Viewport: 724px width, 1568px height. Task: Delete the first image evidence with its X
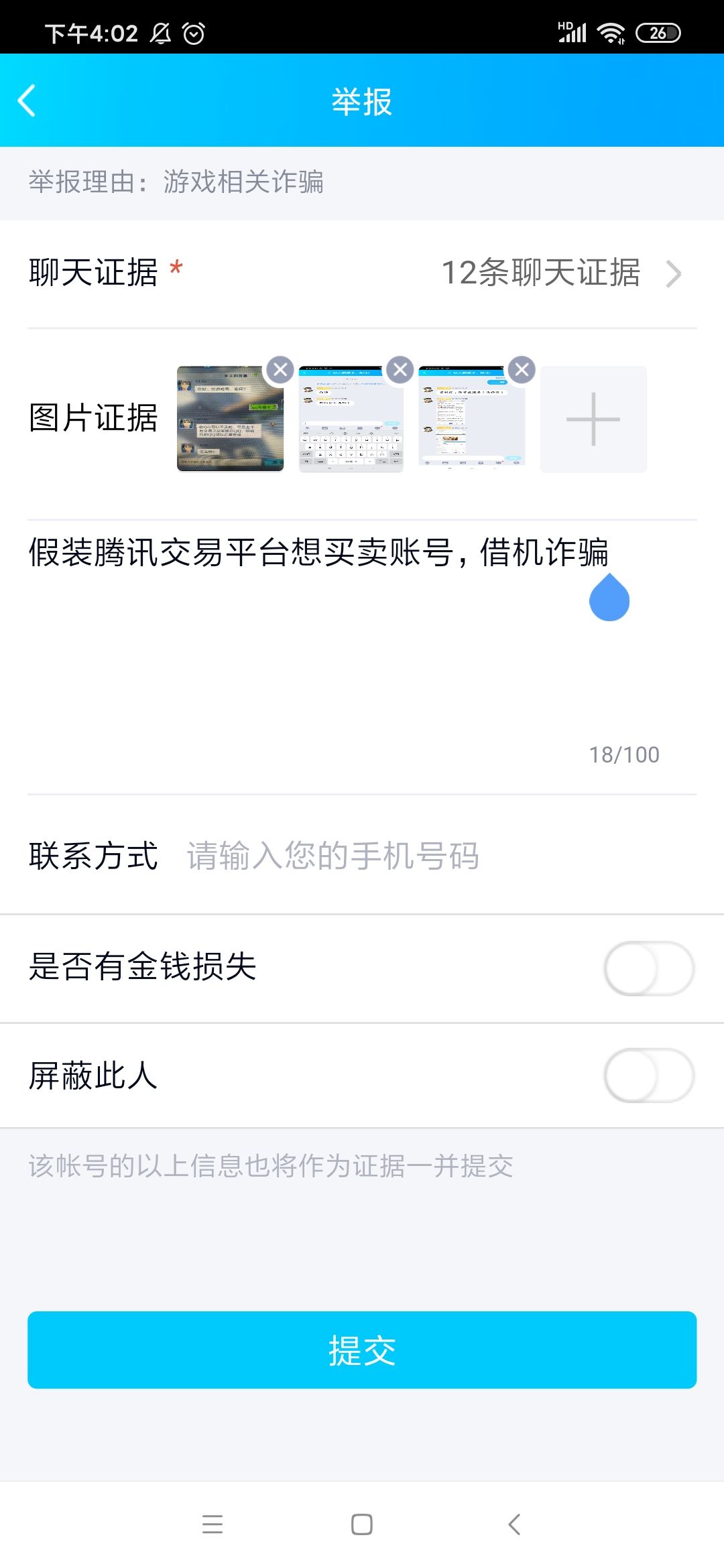[281, 368]
